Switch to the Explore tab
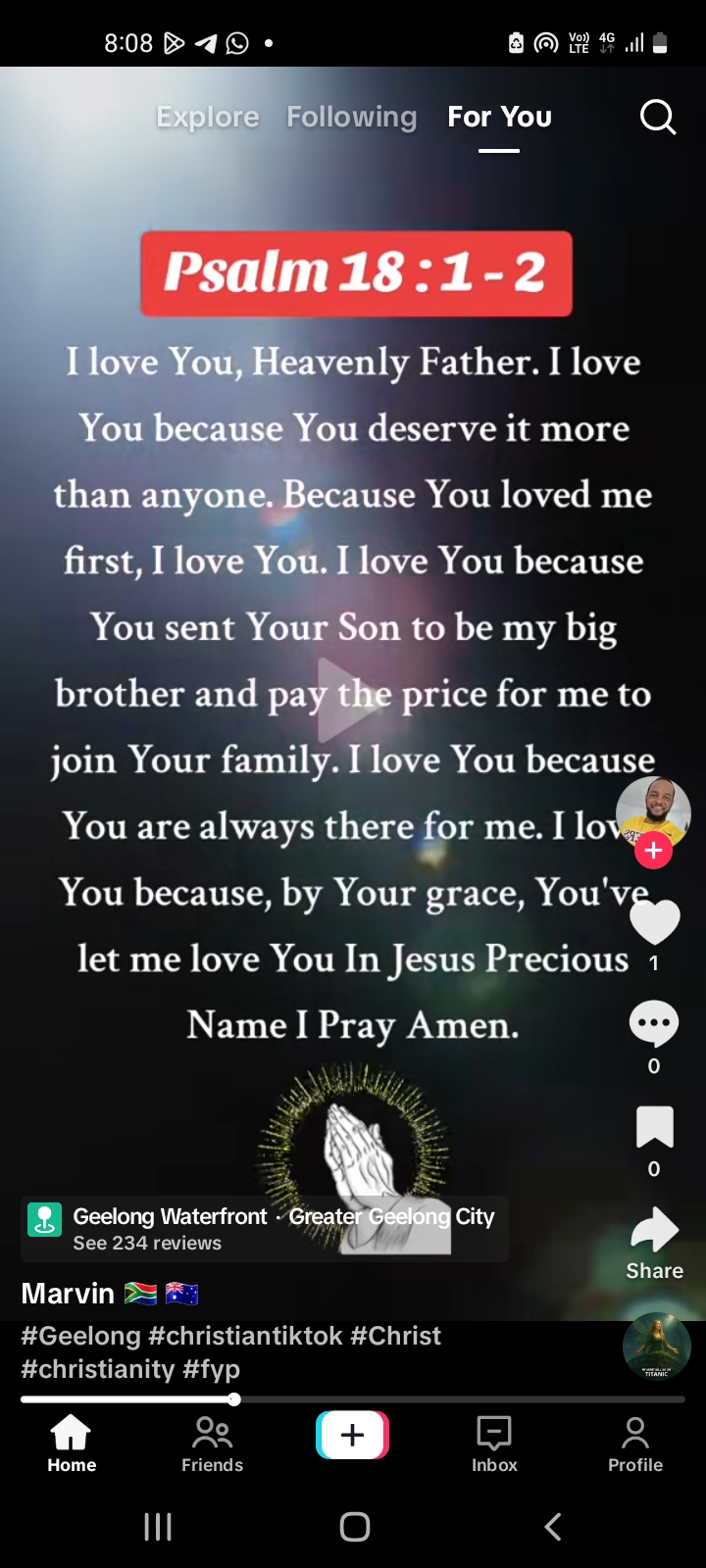 208,118
